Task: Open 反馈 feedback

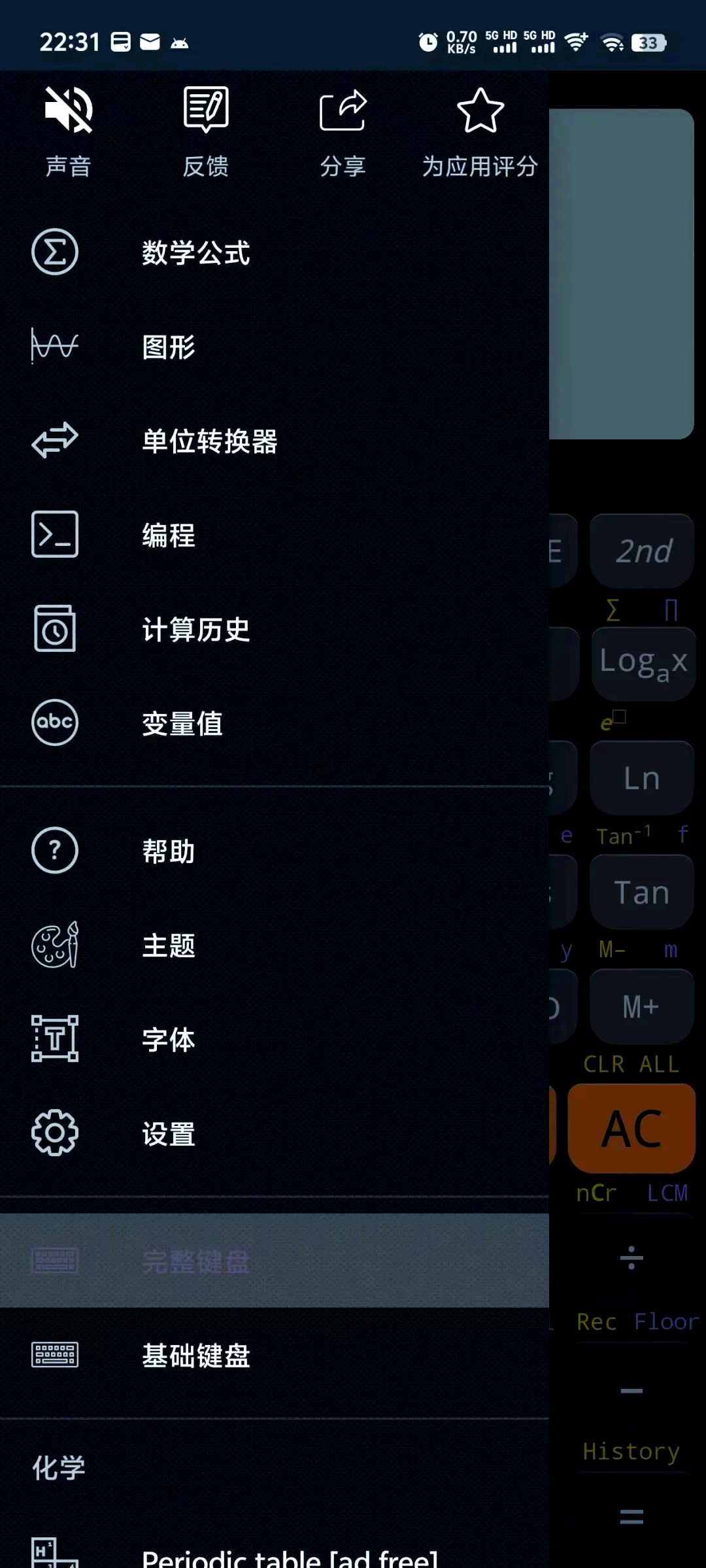Action: tap(205, 131)
